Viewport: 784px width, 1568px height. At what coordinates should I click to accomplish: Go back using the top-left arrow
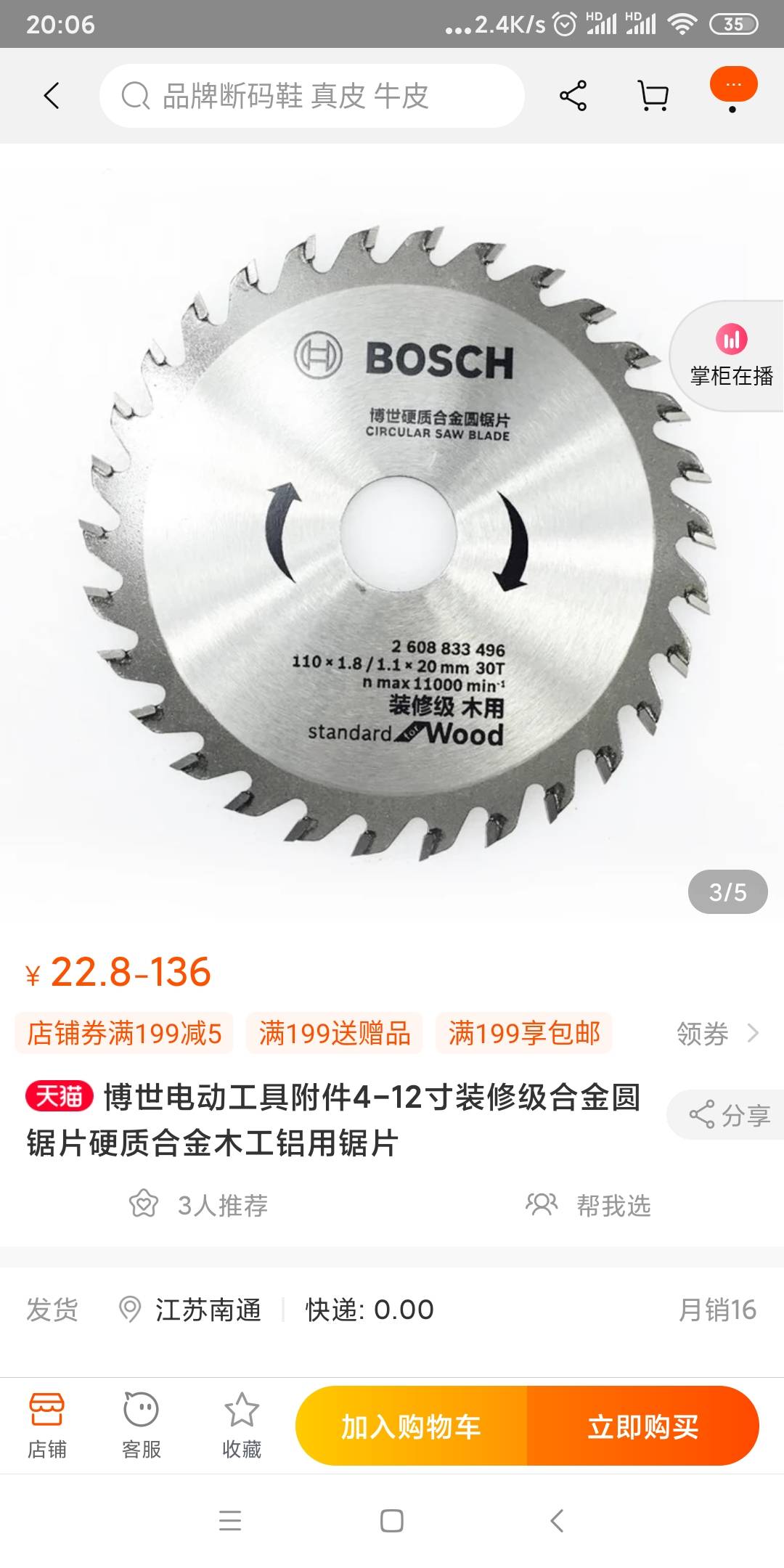point(51,96)
